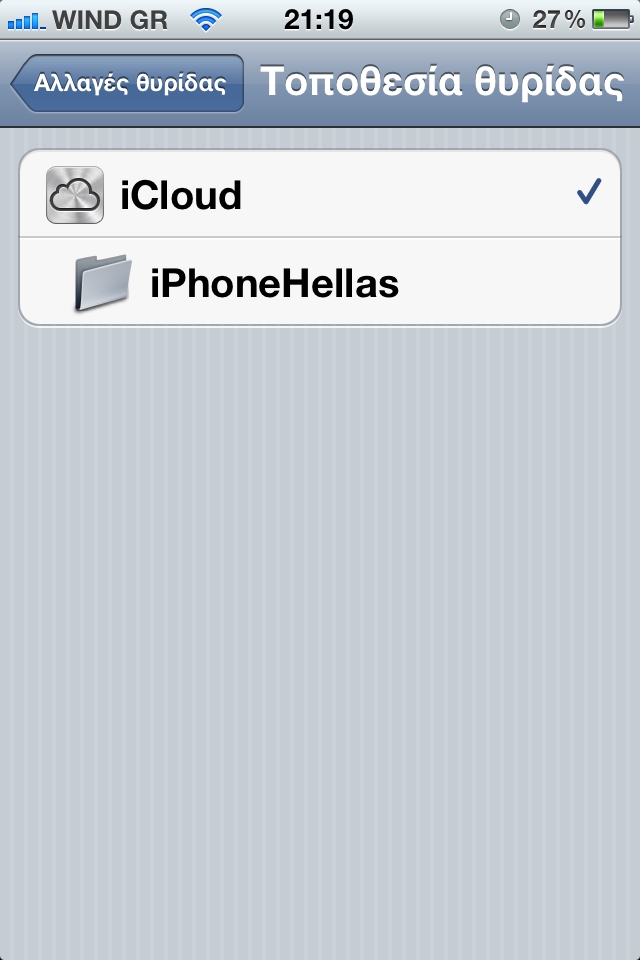
Task: Go back to Αλλαγές θυρίδας
Action: pyautogui.click(x=128, y=84)
